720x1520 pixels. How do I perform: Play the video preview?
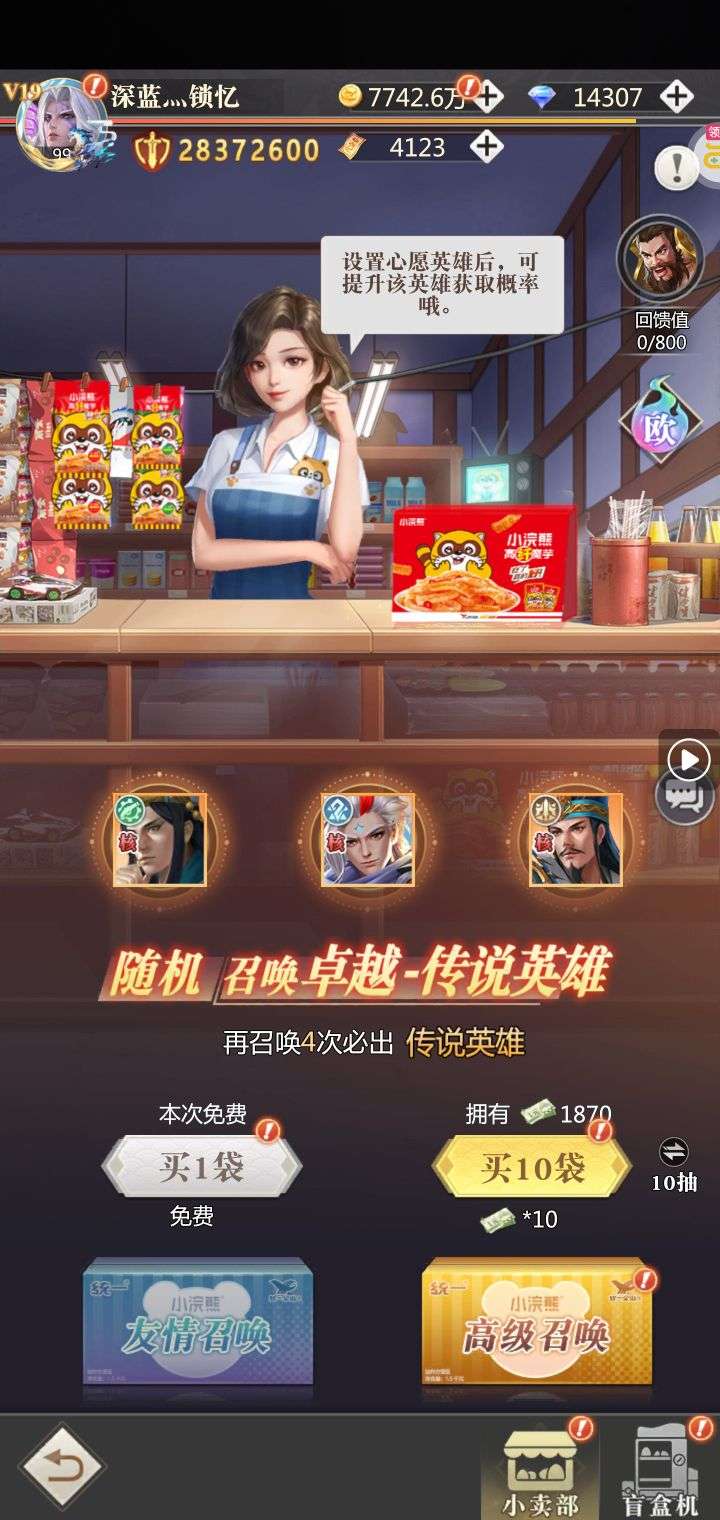pyautogui.click(x=688, y=761)
